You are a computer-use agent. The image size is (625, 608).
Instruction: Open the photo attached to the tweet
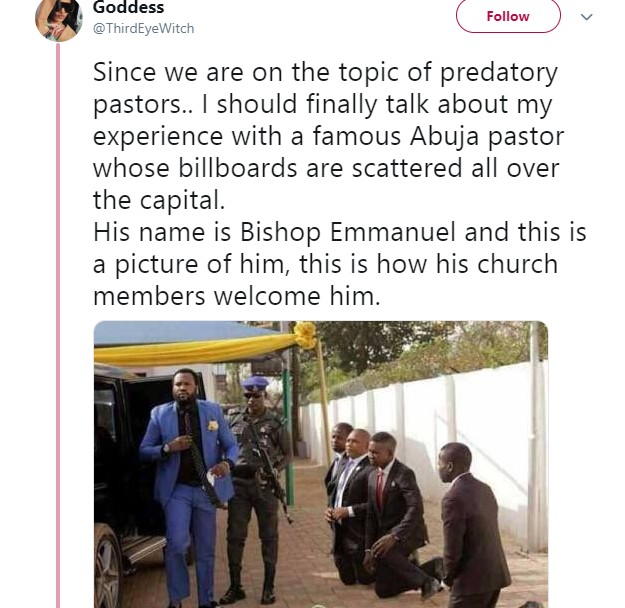point(320,464)
